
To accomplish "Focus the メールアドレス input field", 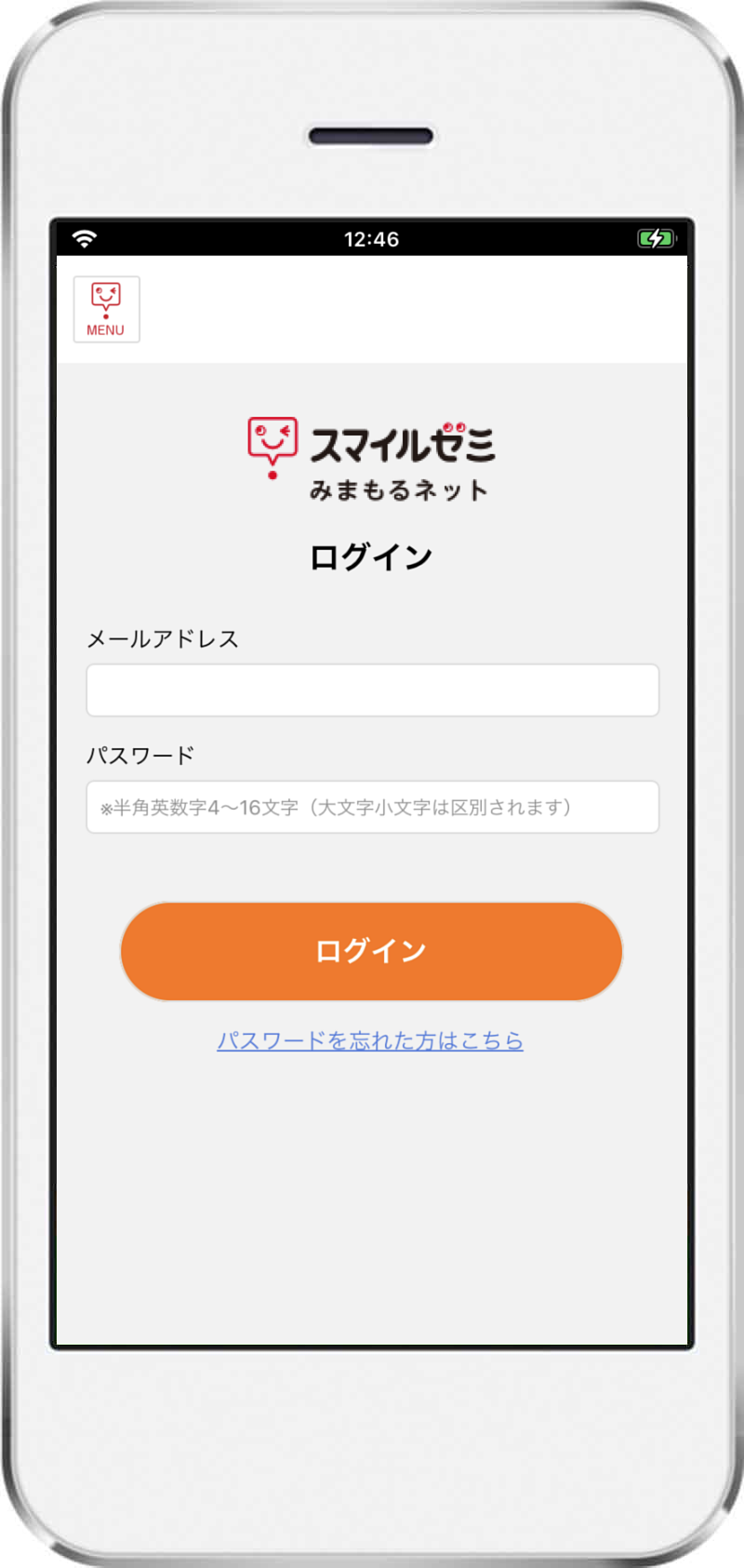I will [372, 690].
